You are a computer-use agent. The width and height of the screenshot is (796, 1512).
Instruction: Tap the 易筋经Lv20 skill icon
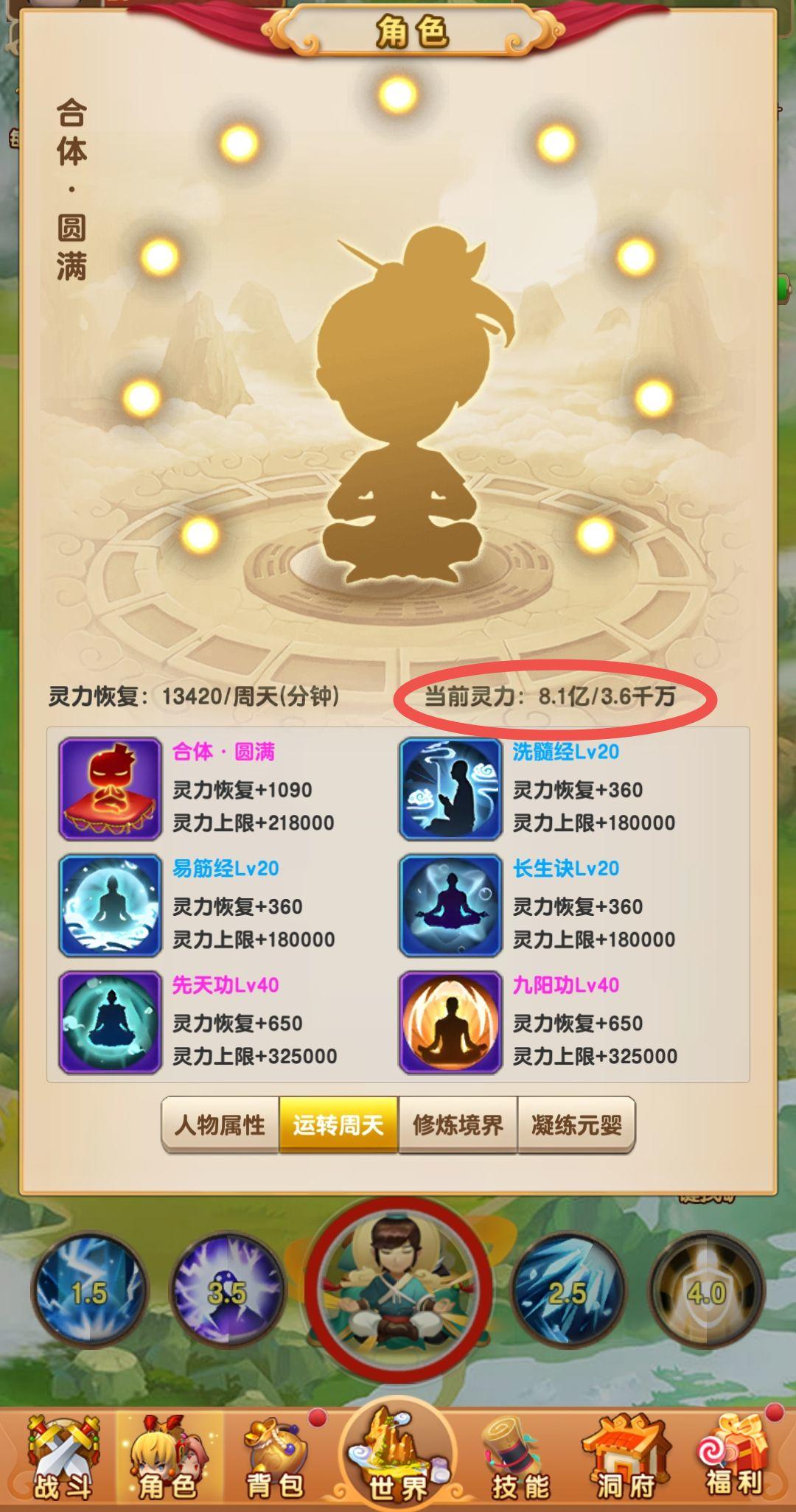[111, 906]
